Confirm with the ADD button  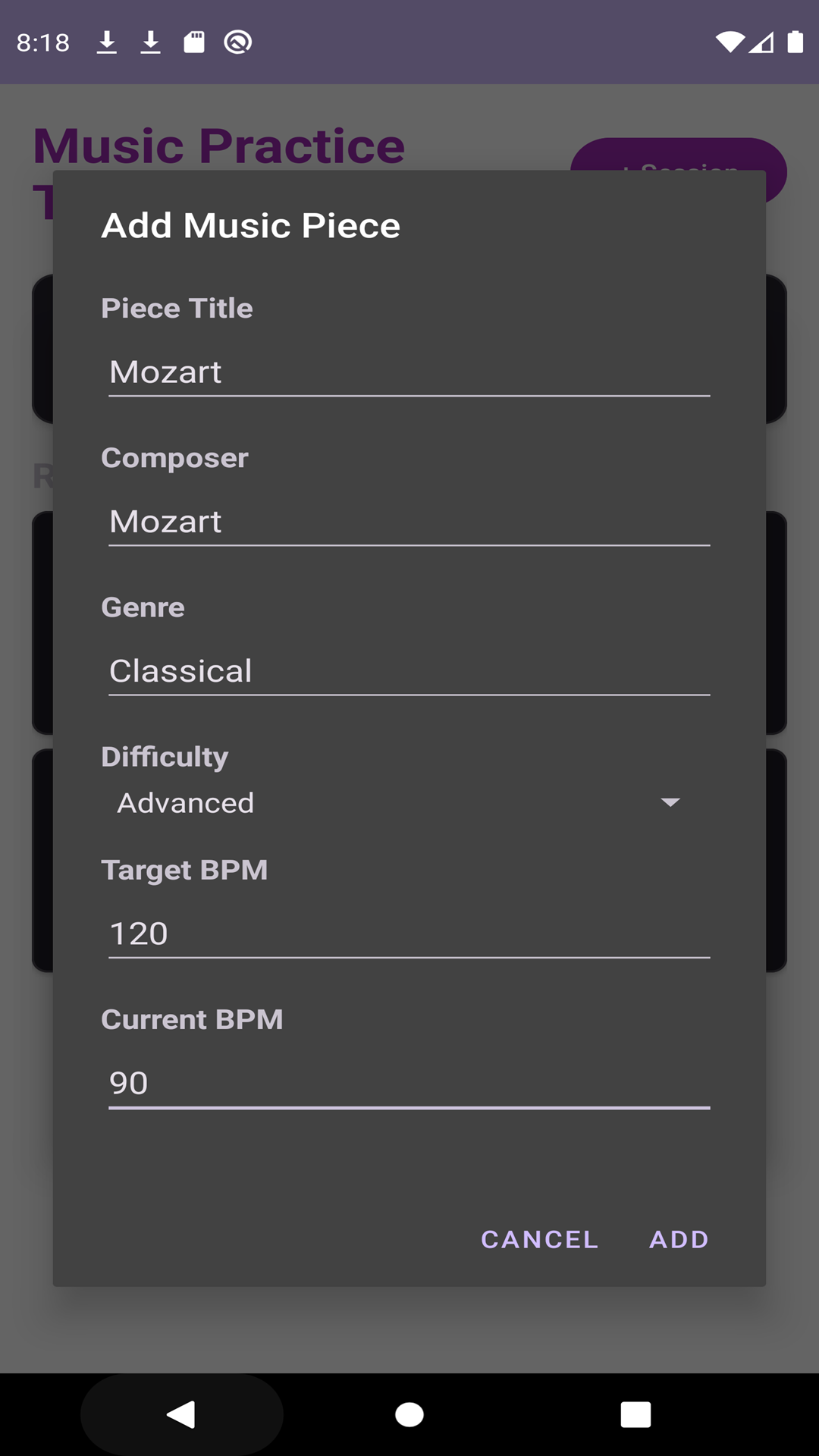tap(679, 1240)
